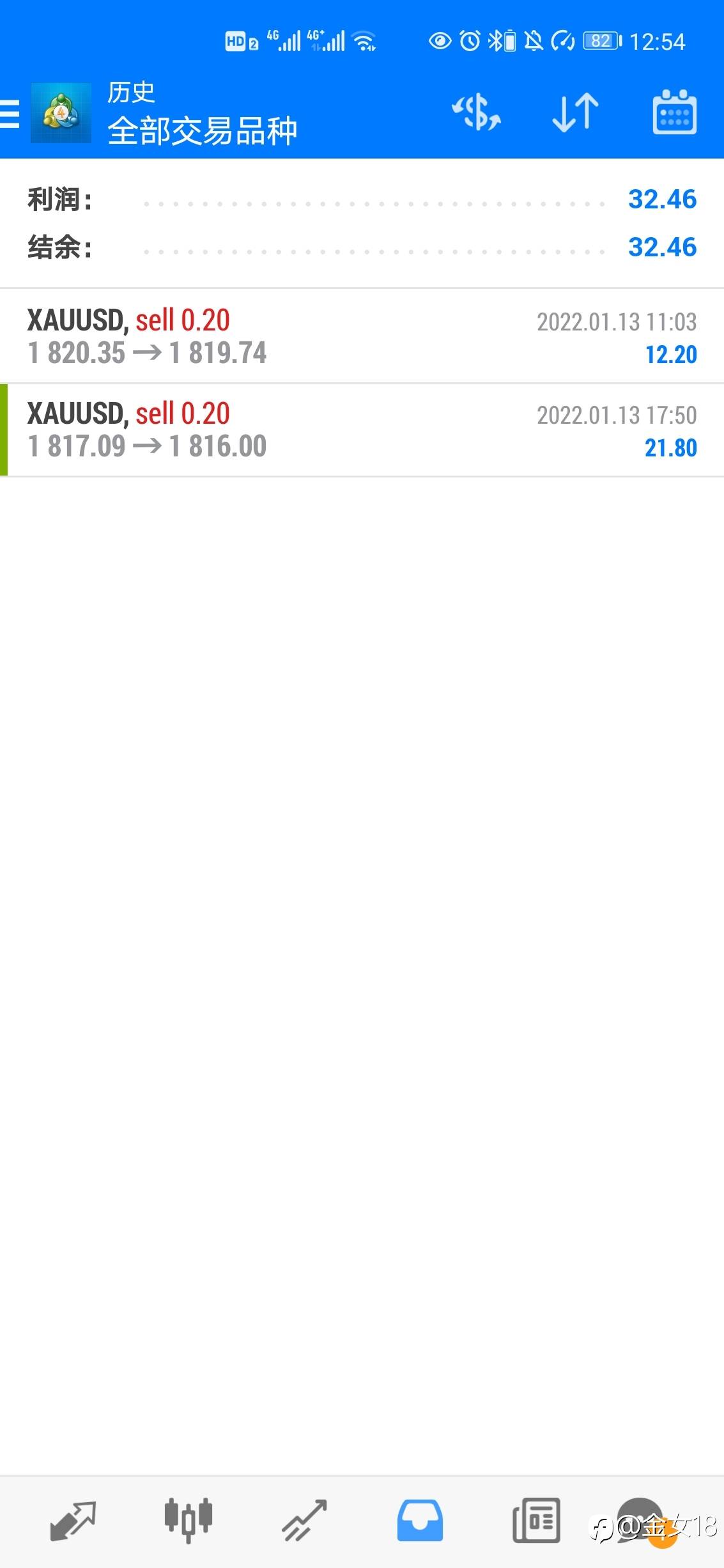Open the calendar date range picker

click(674, 113)
